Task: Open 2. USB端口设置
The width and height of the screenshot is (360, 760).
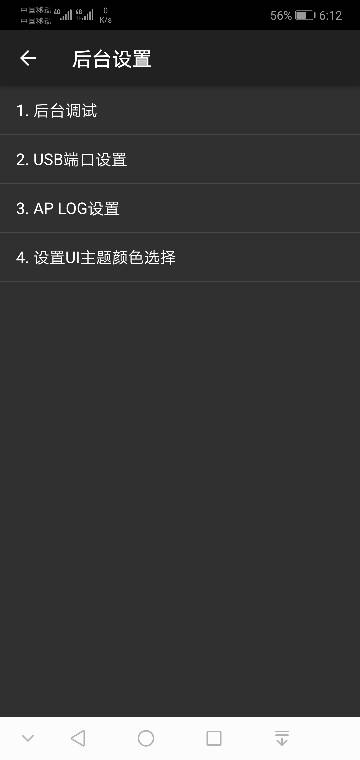Action: tap(180, 159)
